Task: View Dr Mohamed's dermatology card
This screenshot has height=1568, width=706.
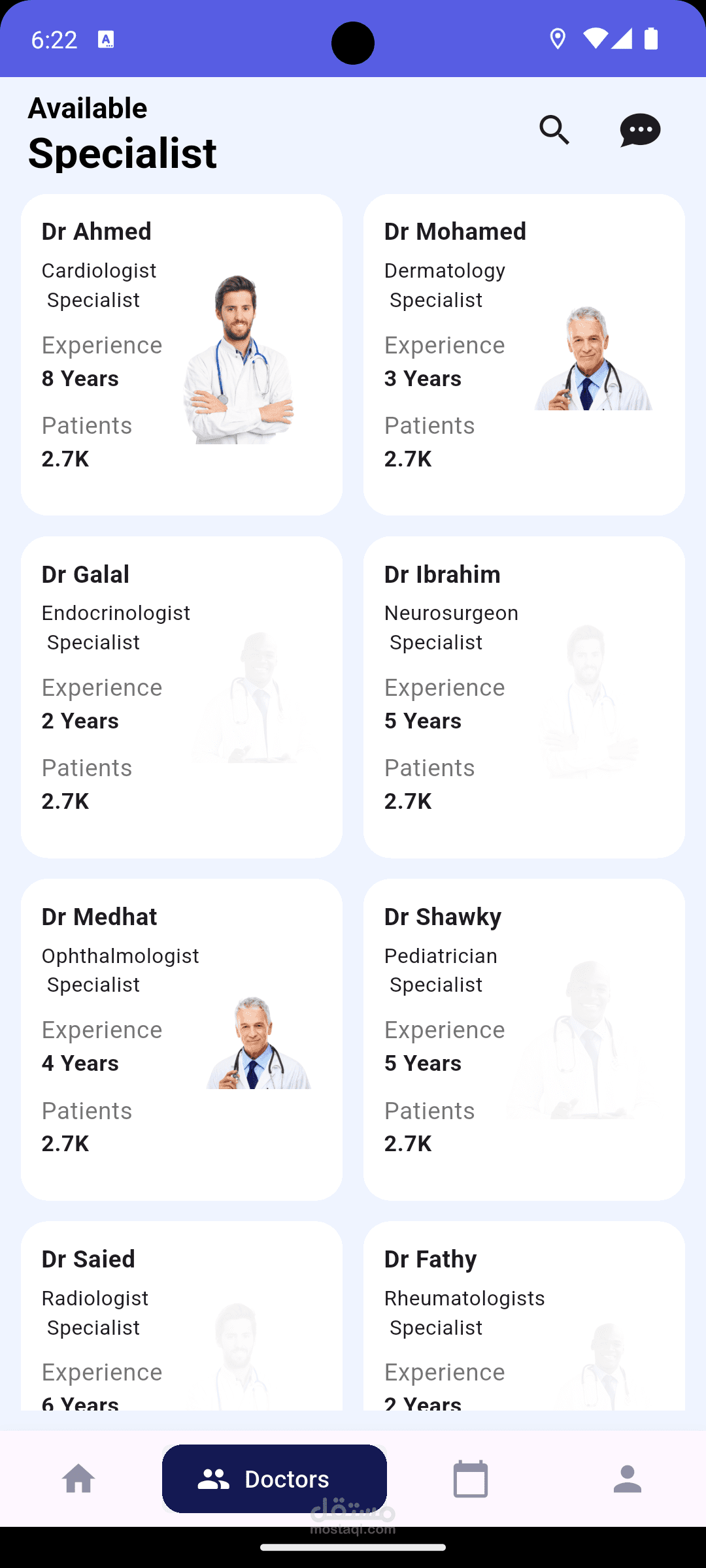Action: tap(524, 354)
